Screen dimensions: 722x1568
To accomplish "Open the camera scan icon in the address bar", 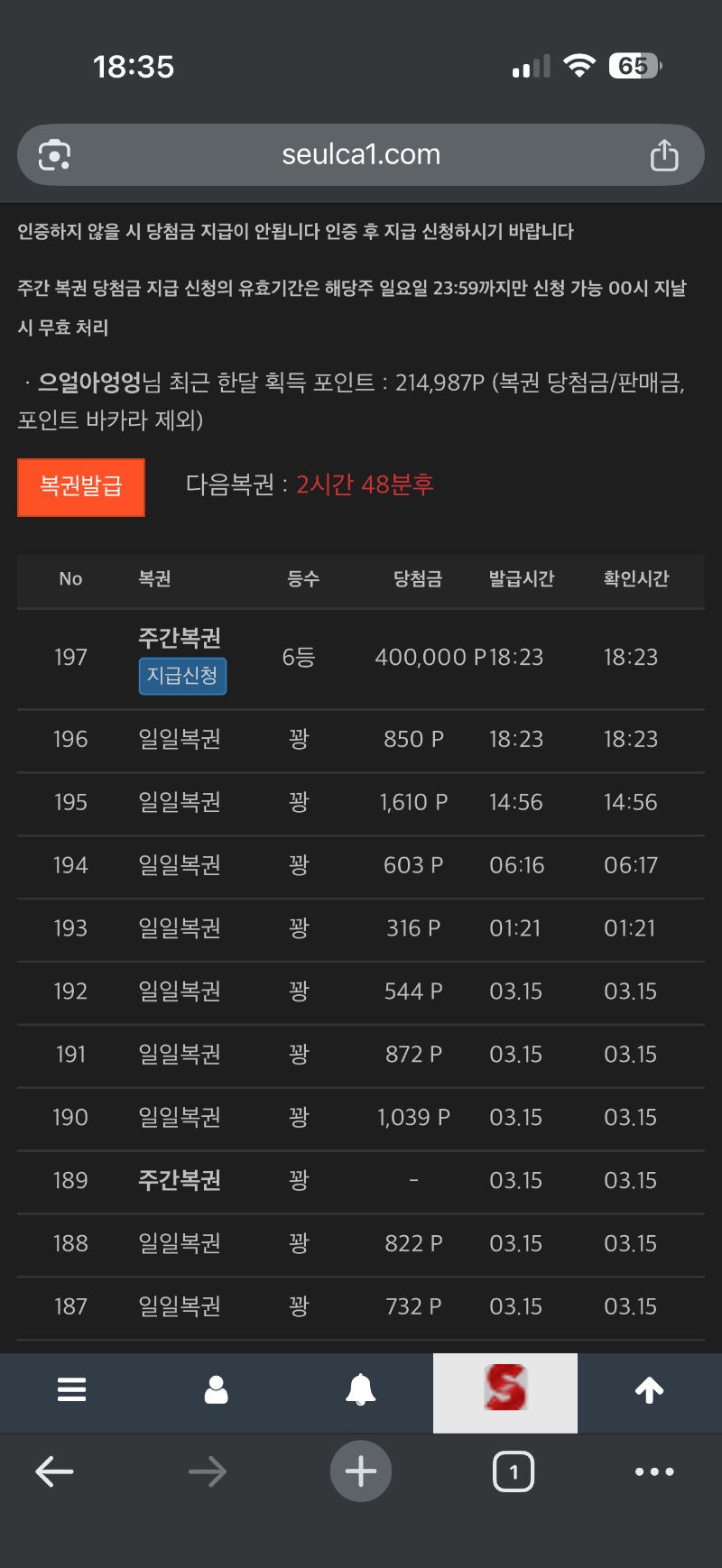I will click(54, 155).
